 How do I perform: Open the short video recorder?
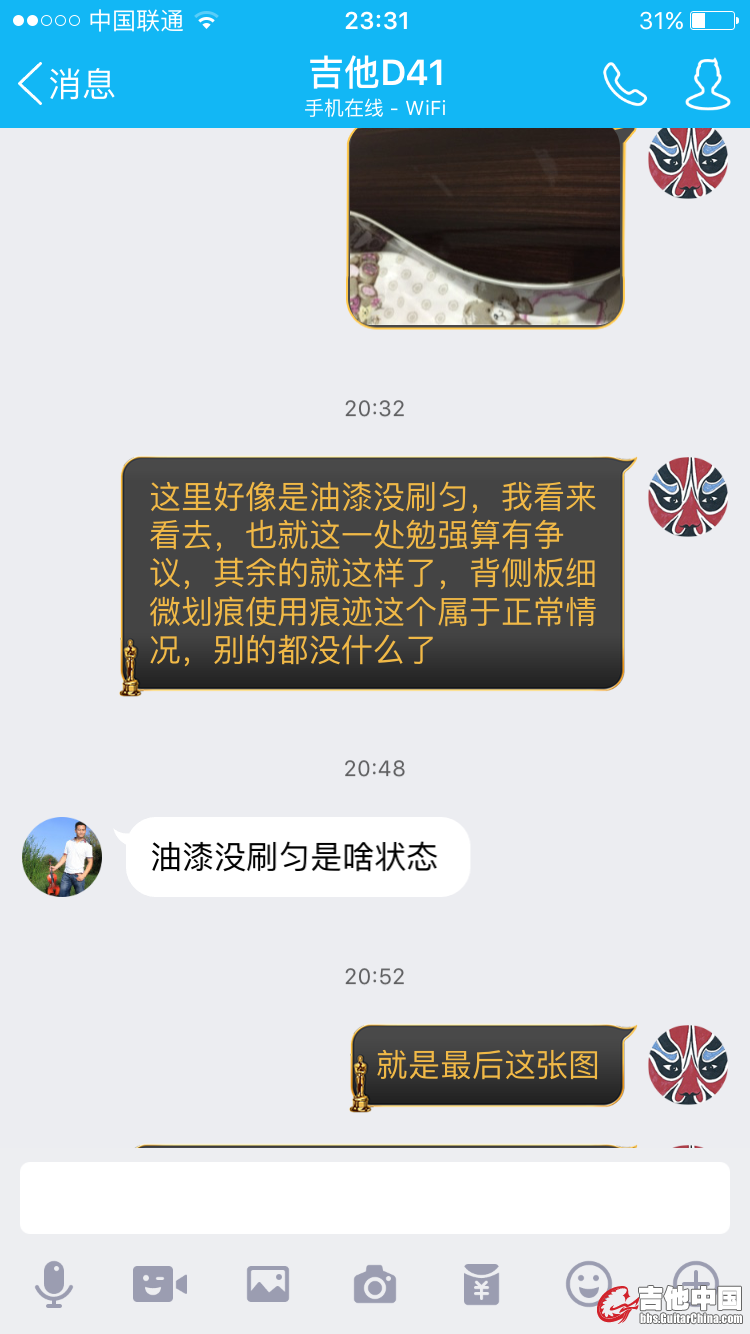click(160, 1283)
